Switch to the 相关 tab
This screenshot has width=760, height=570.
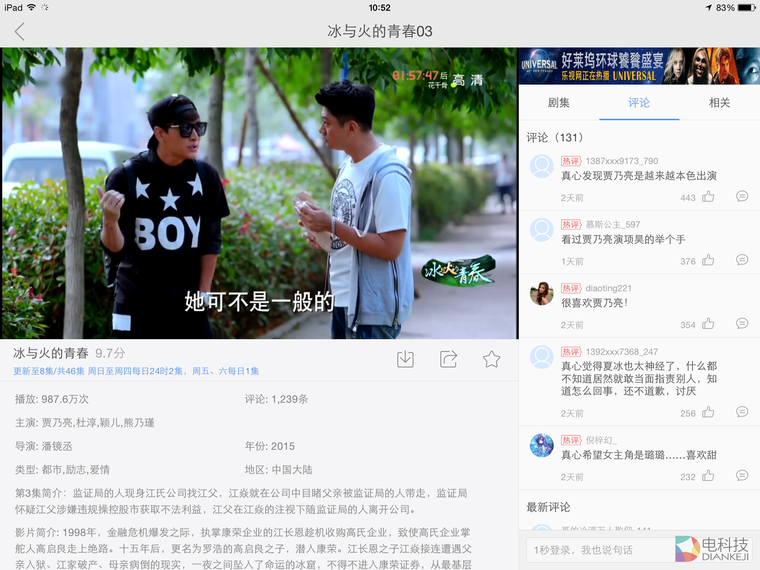coord(719,103)
